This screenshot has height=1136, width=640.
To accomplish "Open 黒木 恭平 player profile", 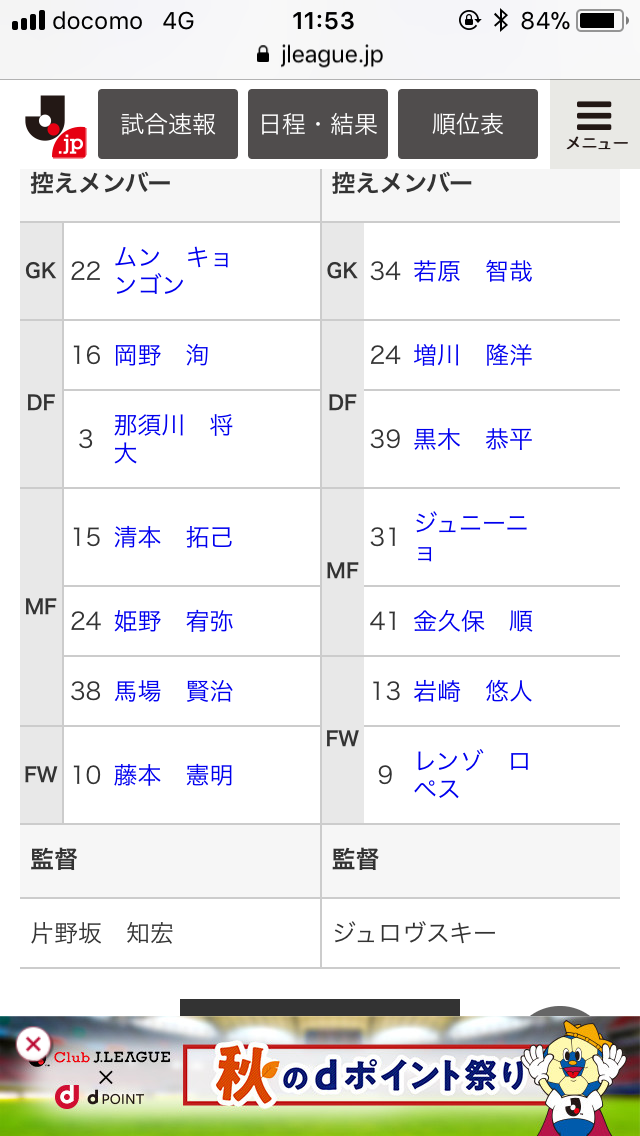I will (x=473, y=438).
